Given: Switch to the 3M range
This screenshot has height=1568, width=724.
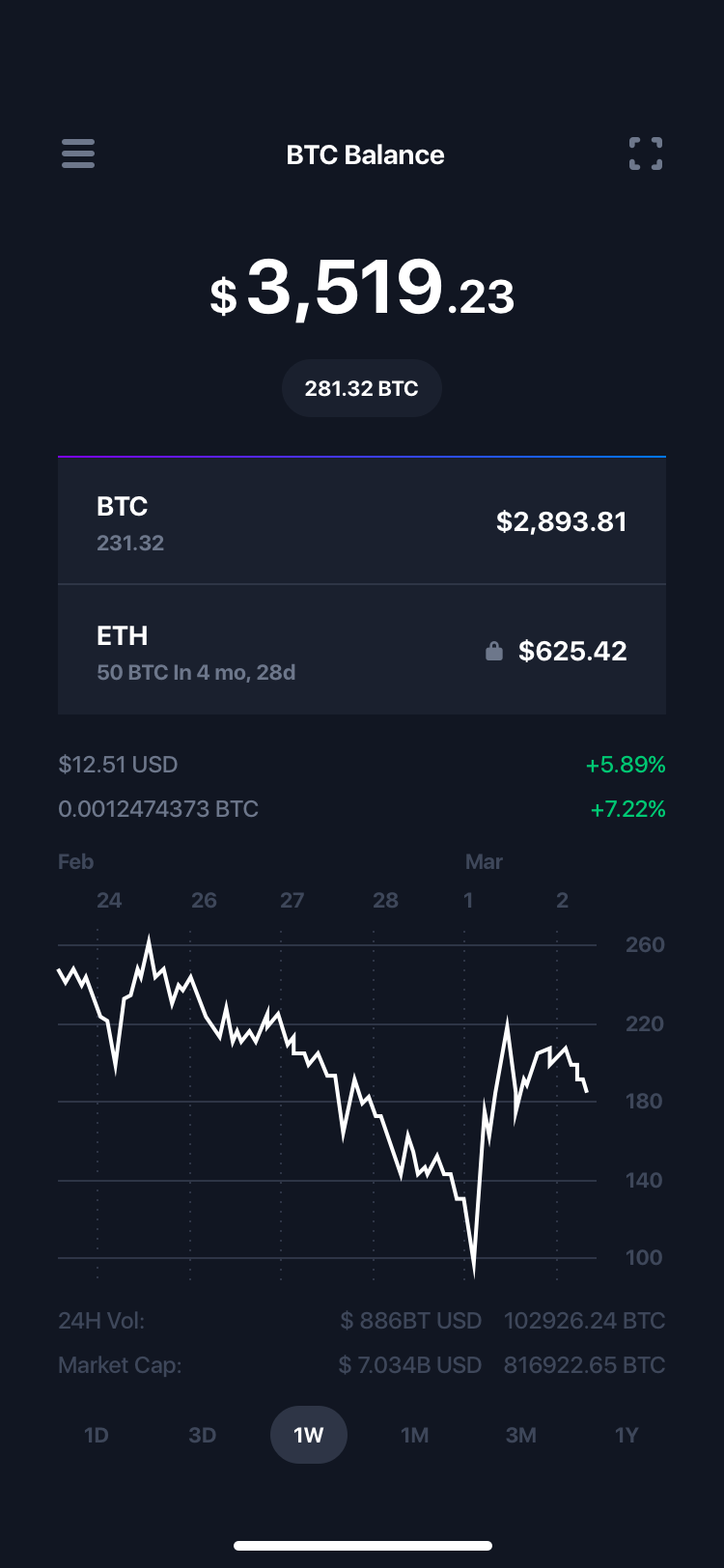Looking at the screenshot, I should click(521, 1435).
